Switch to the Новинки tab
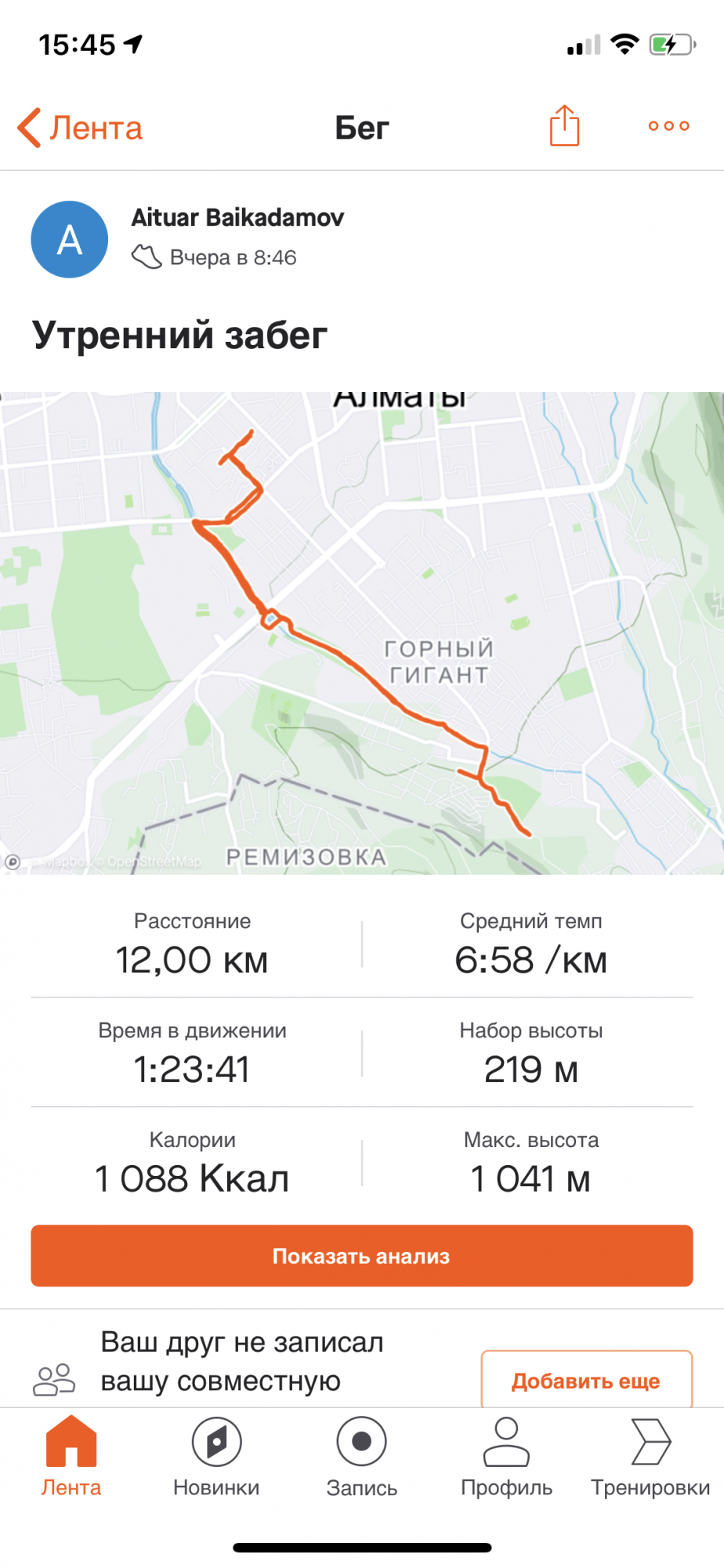This screenshot has height=1568, width=724. (216, 1457)
